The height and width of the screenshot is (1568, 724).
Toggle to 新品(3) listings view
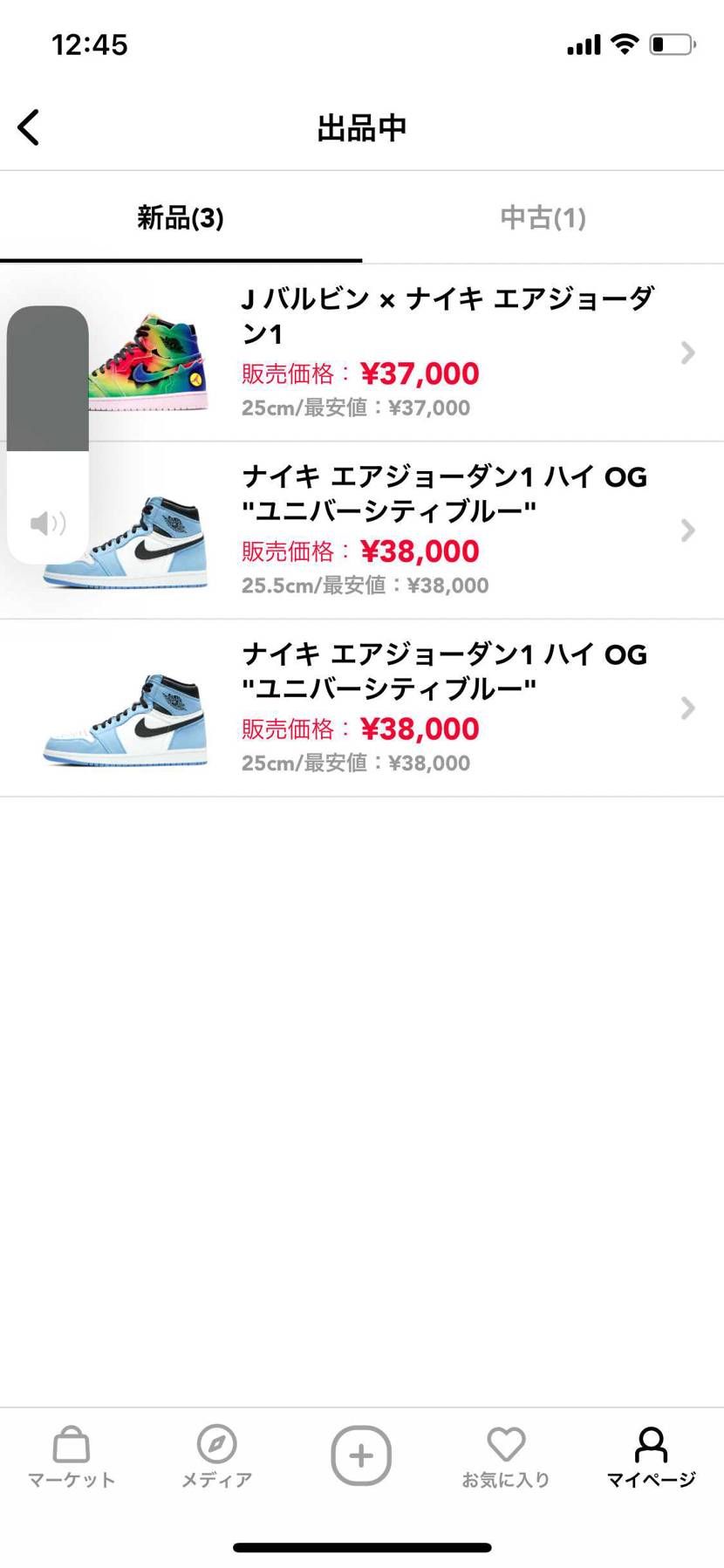pos(180,218)
